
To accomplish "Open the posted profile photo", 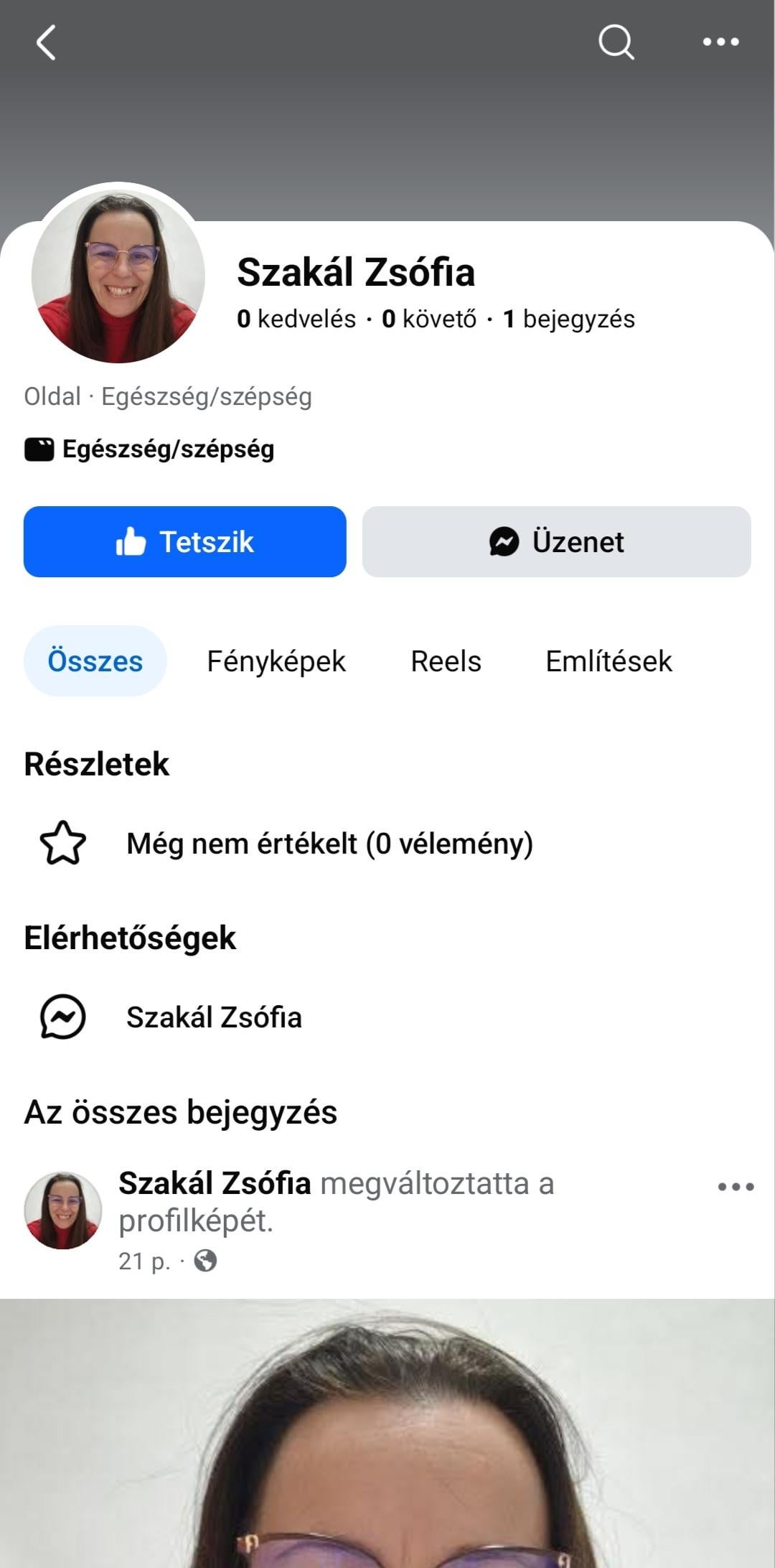I will coord(387,1436).
